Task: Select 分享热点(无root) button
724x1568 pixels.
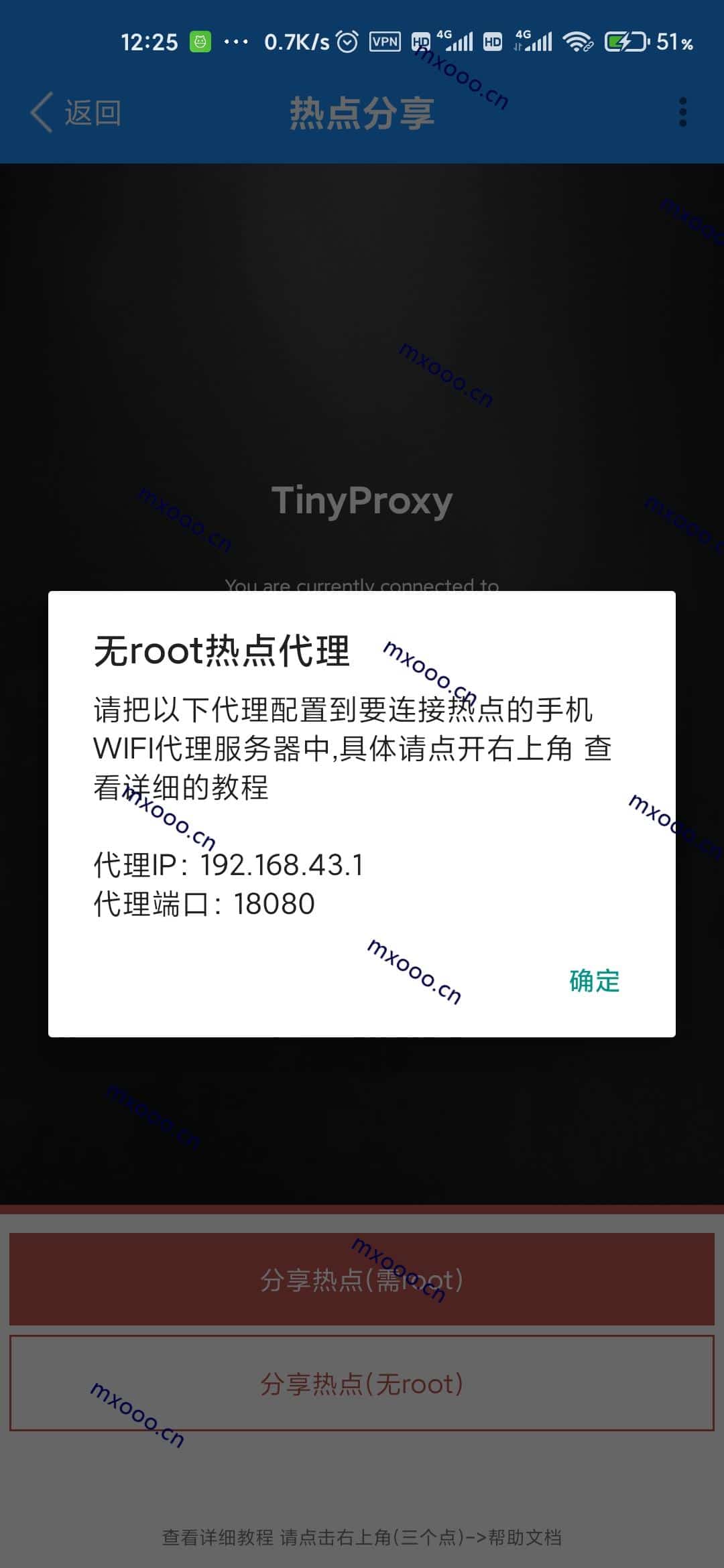Action: (x=362, y=1383)
